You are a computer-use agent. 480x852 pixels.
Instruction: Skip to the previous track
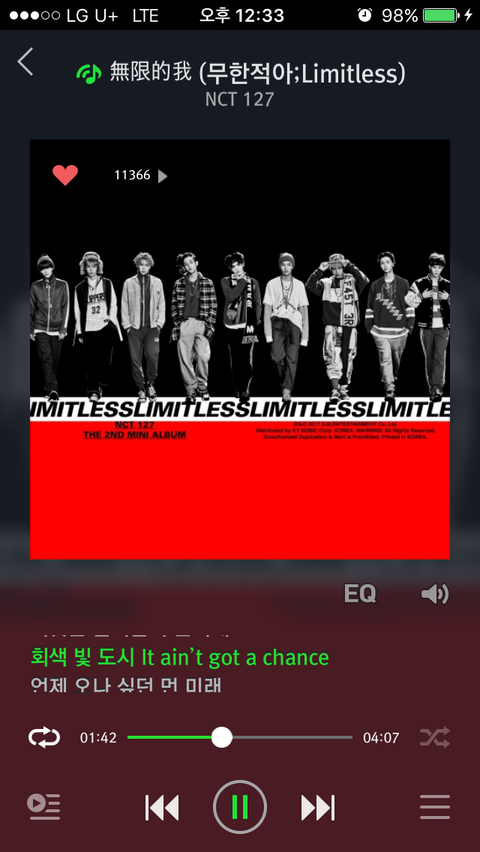[162, 807]
